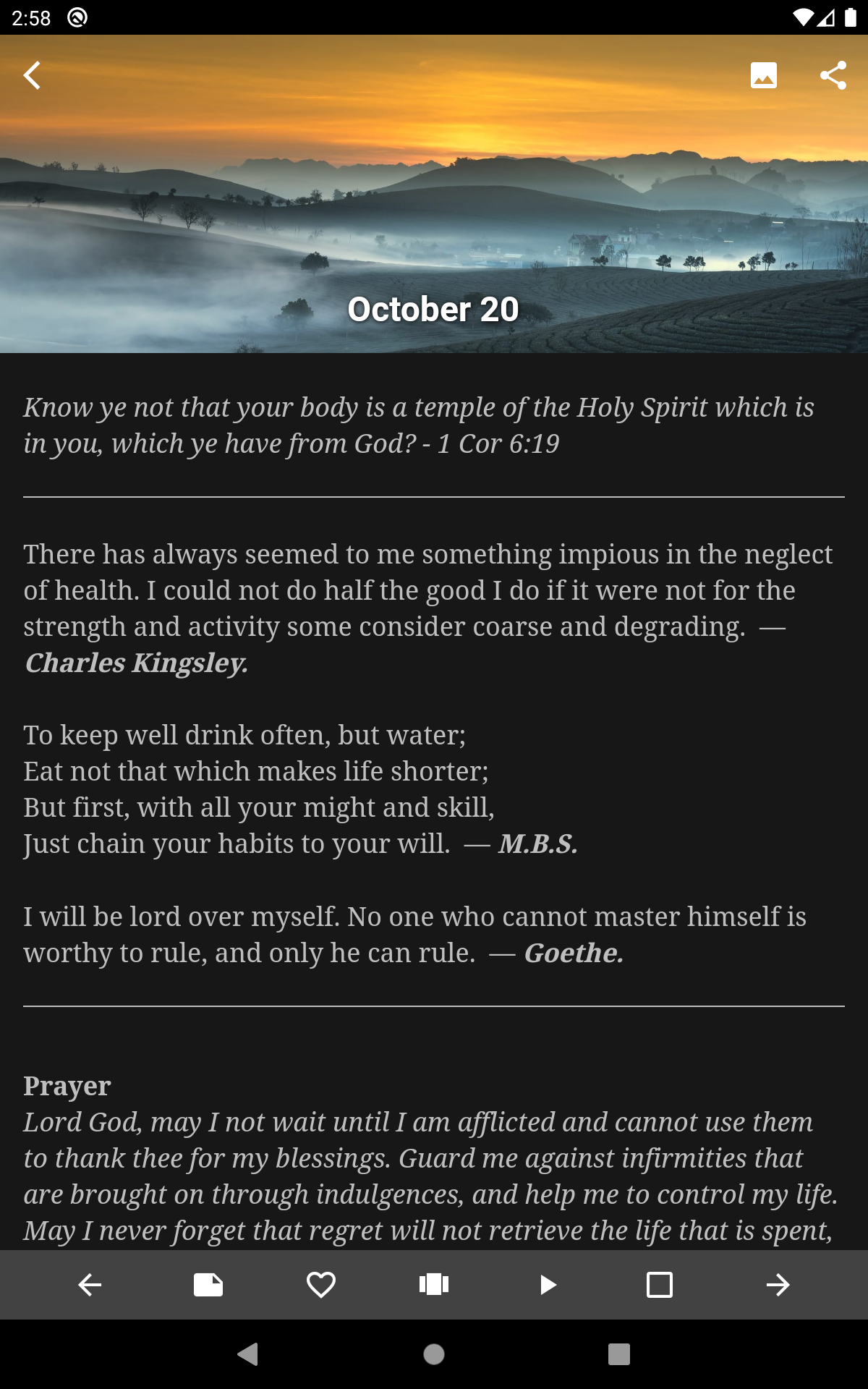Tap the system home button
This screenshot has height=1389, width=868.
point(434,1354)
